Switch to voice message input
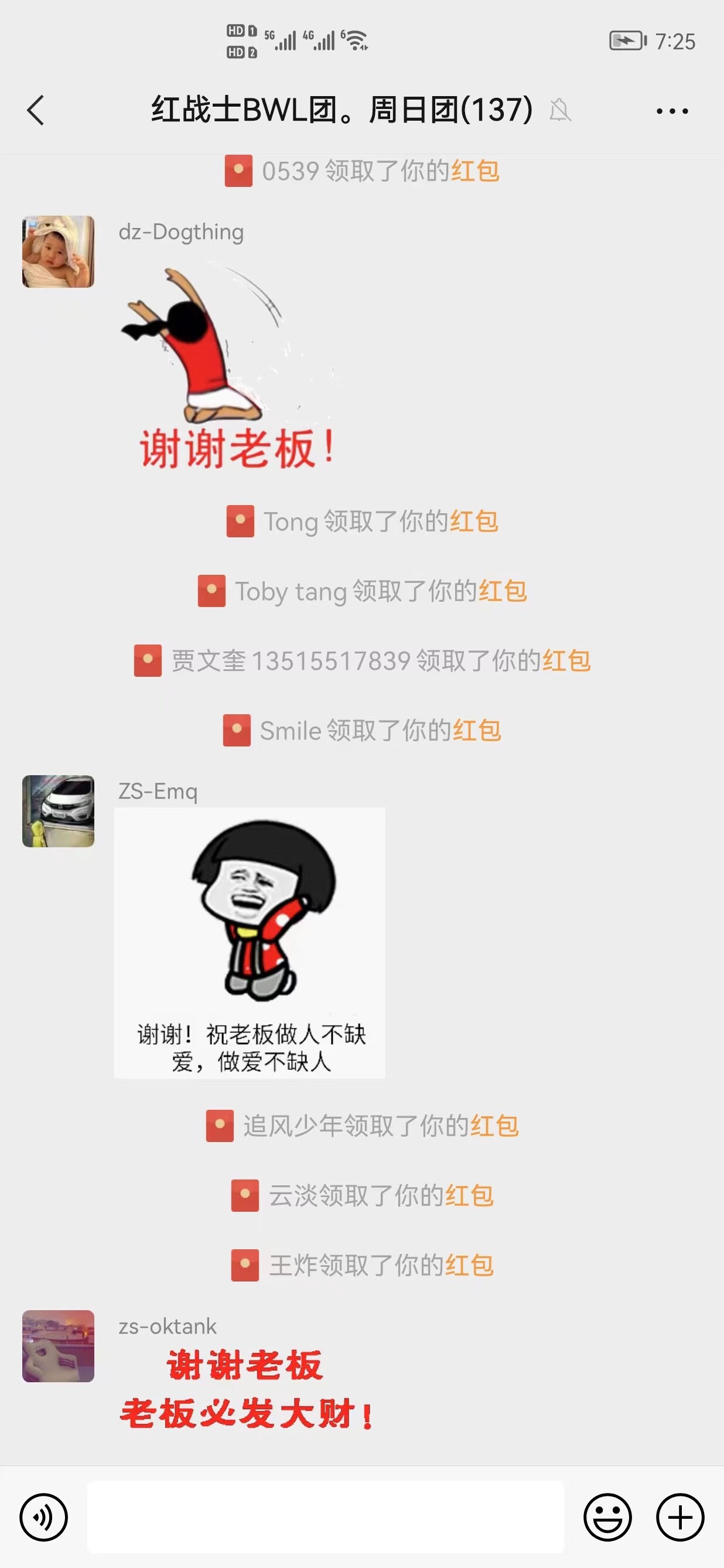The image size is (724, 1568). click(44, 1517)
